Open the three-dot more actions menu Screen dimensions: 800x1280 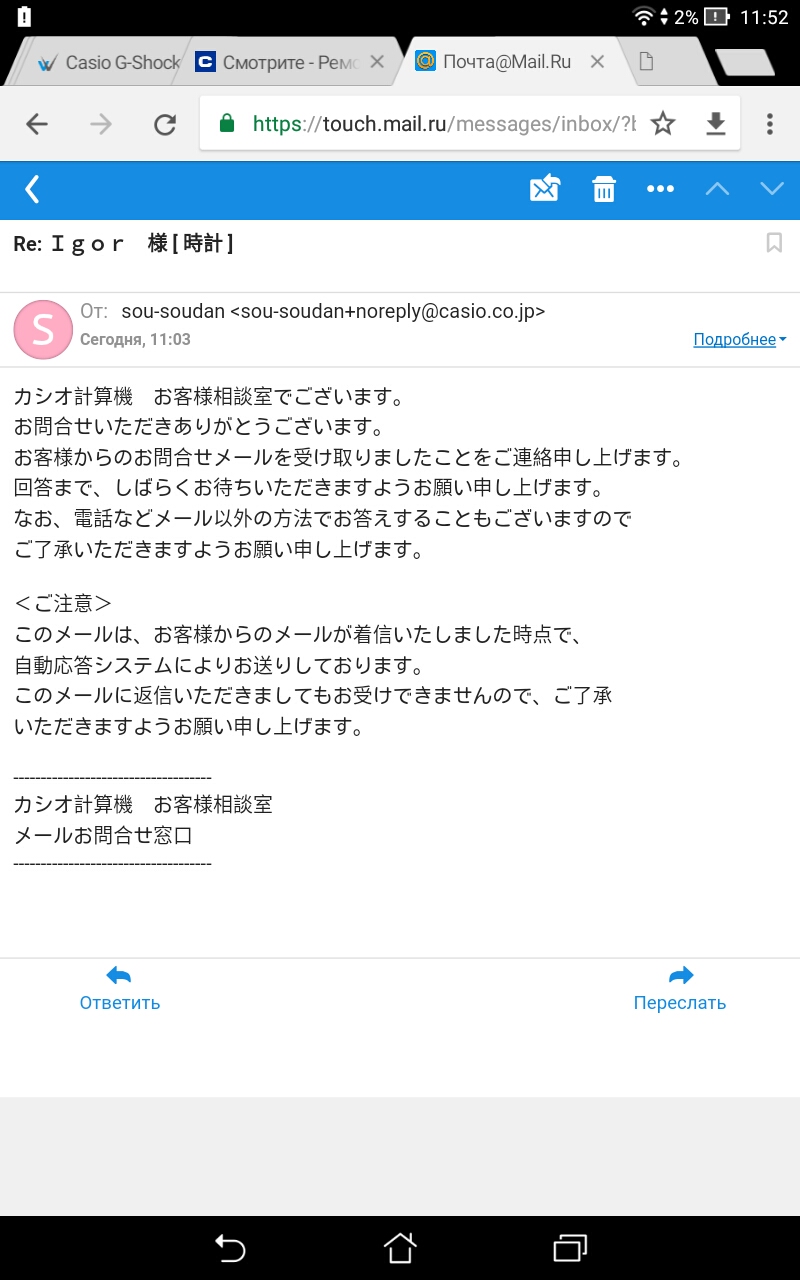(x=660, y=189)
